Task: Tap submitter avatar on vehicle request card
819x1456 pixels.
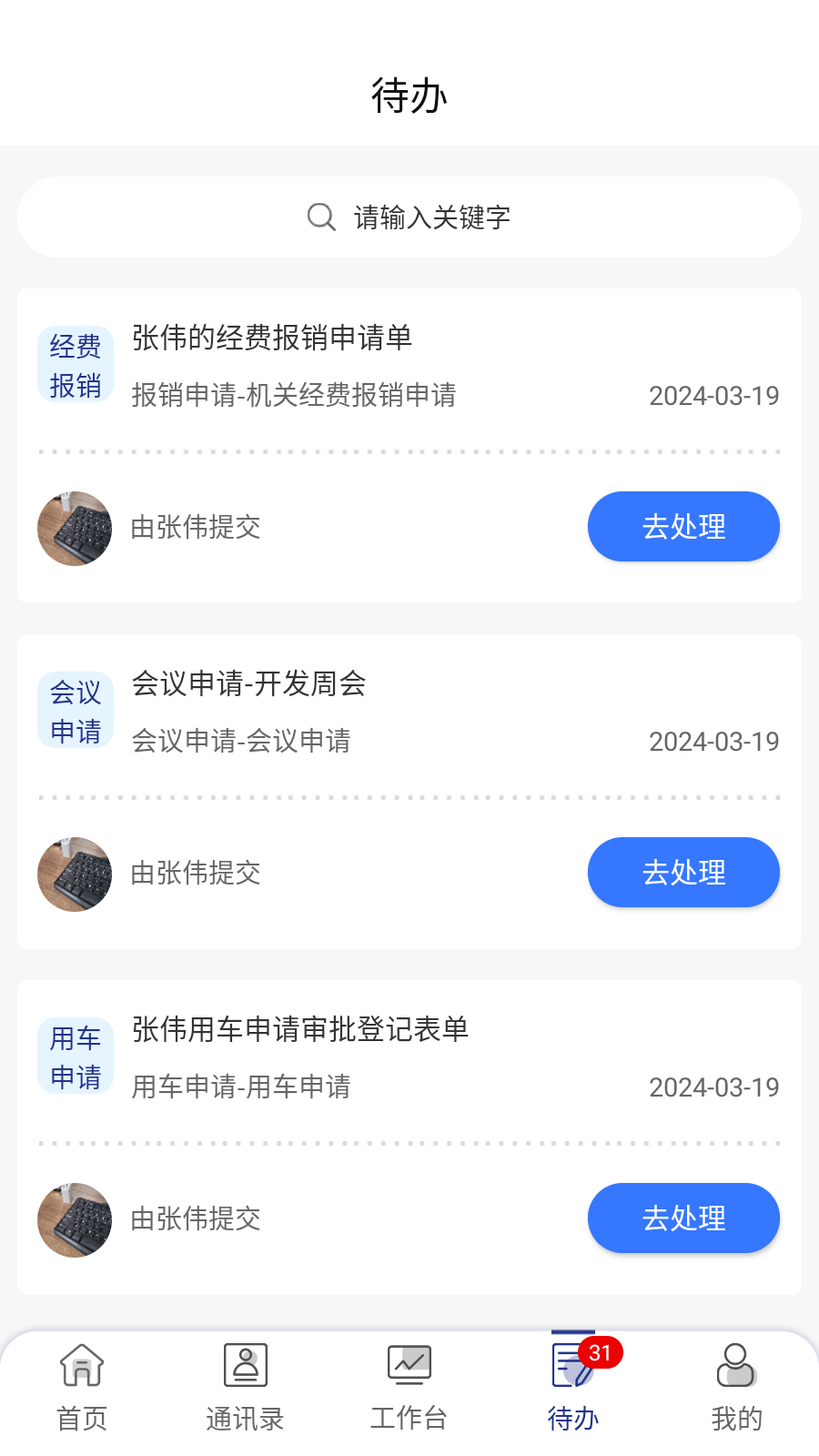Action: tap(74, 1219)
